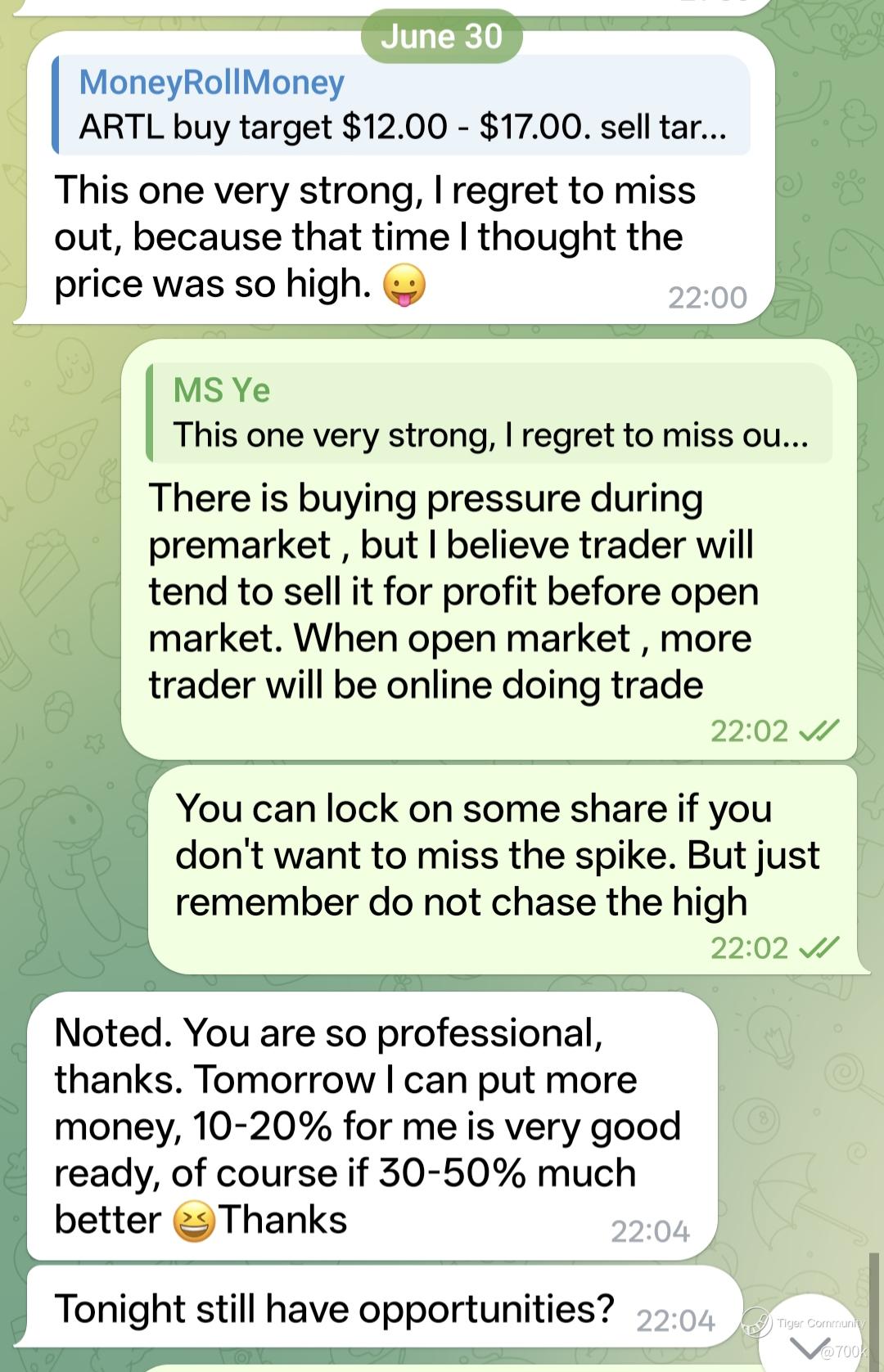Jump to the quoted MS Ye reply
The width and height of the screenshot is (884, 1372).
(x=489, y=413)
